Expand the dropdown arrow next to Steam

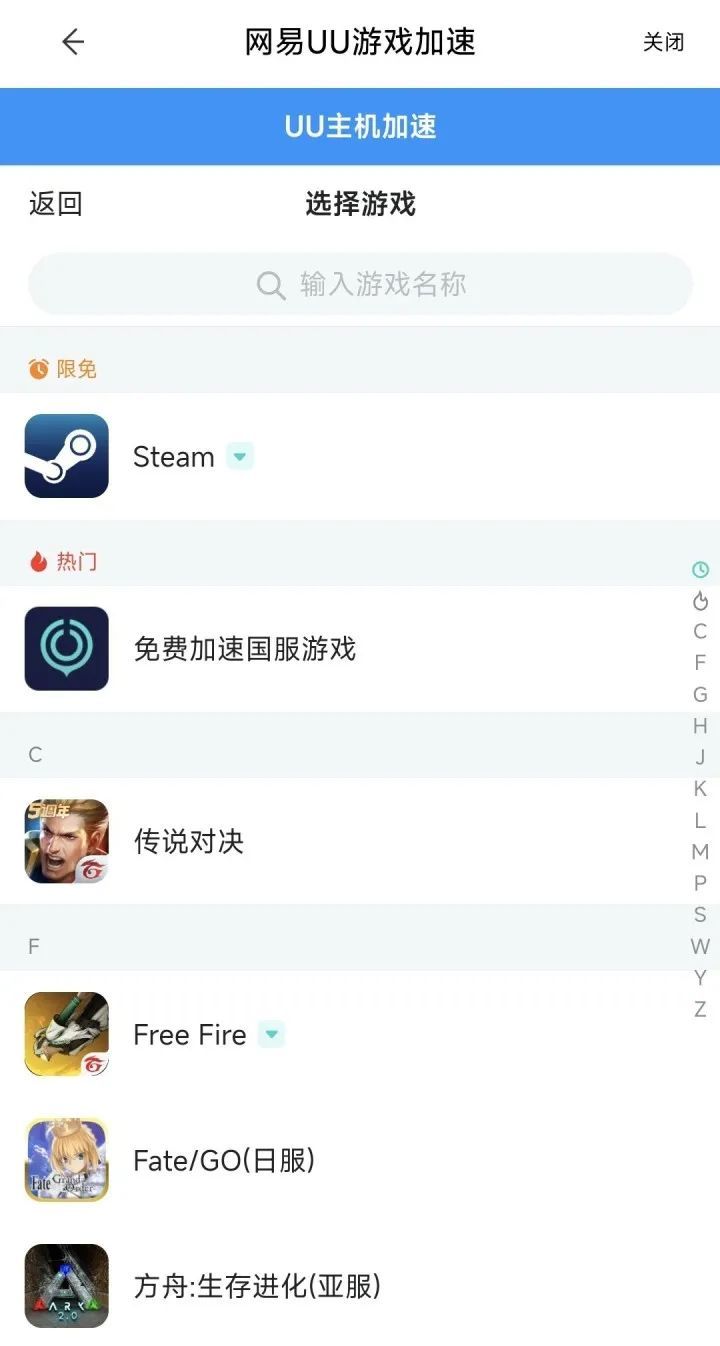[x=240, y=457]
